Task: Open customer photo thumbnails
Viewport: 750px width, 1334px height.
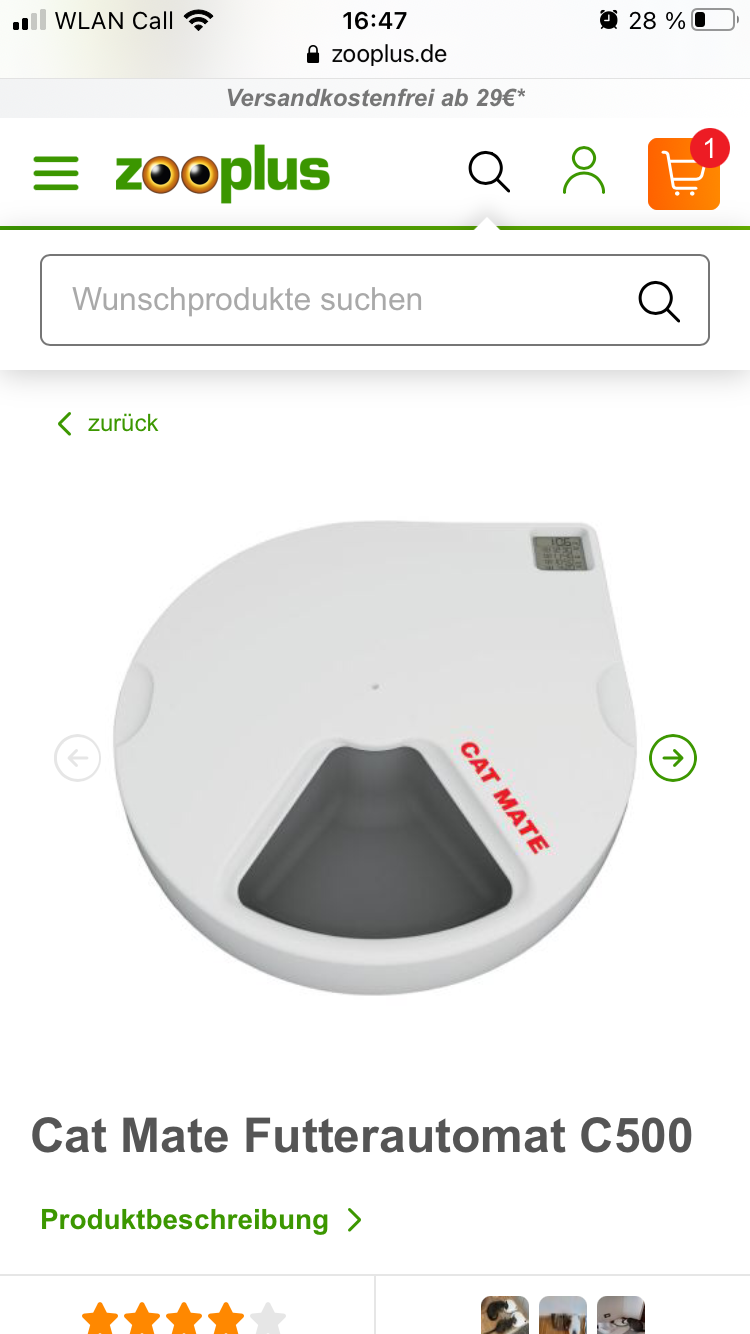Action: coord(562,1315)
